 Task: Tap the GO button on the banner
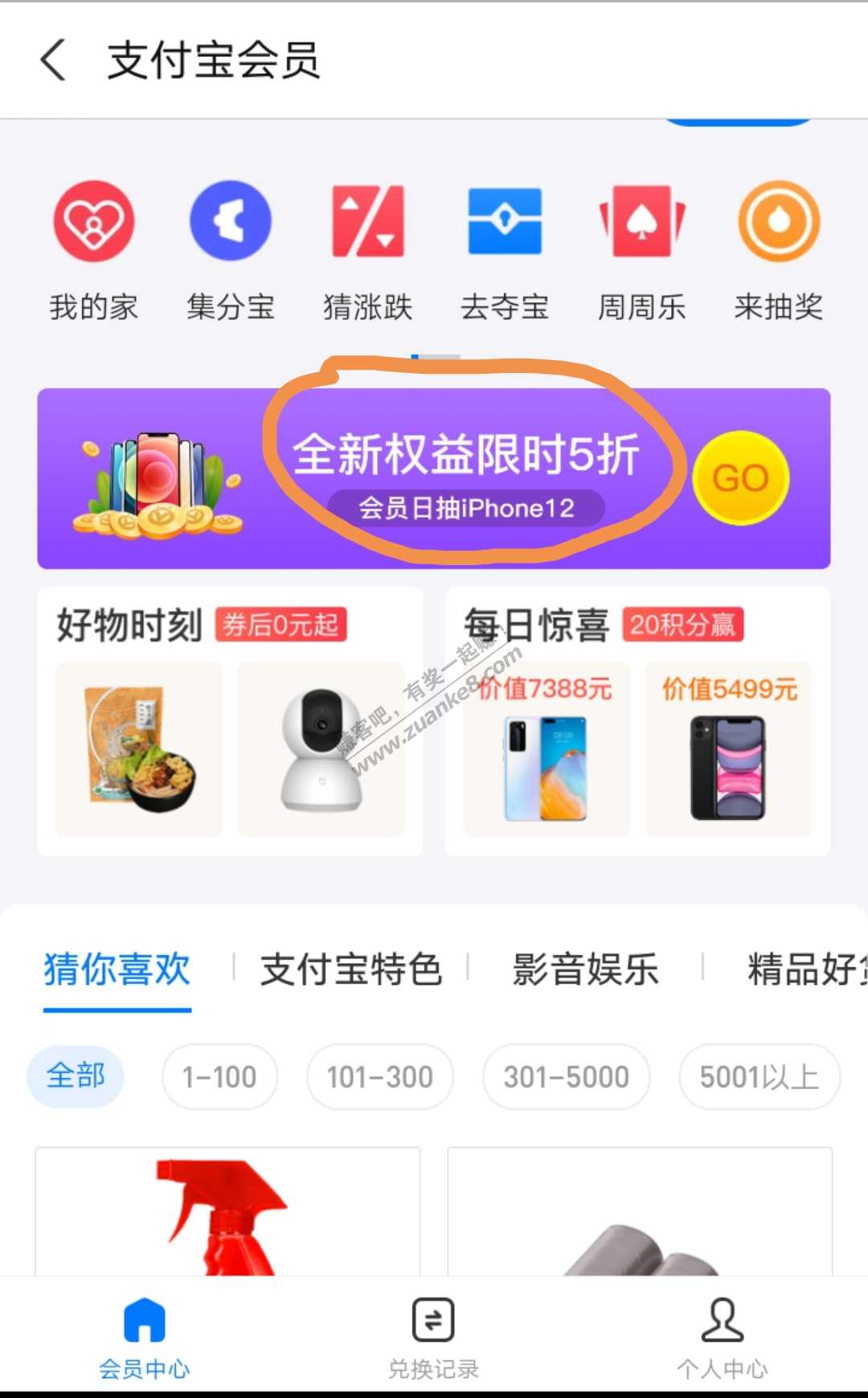[x=740, y=478]
